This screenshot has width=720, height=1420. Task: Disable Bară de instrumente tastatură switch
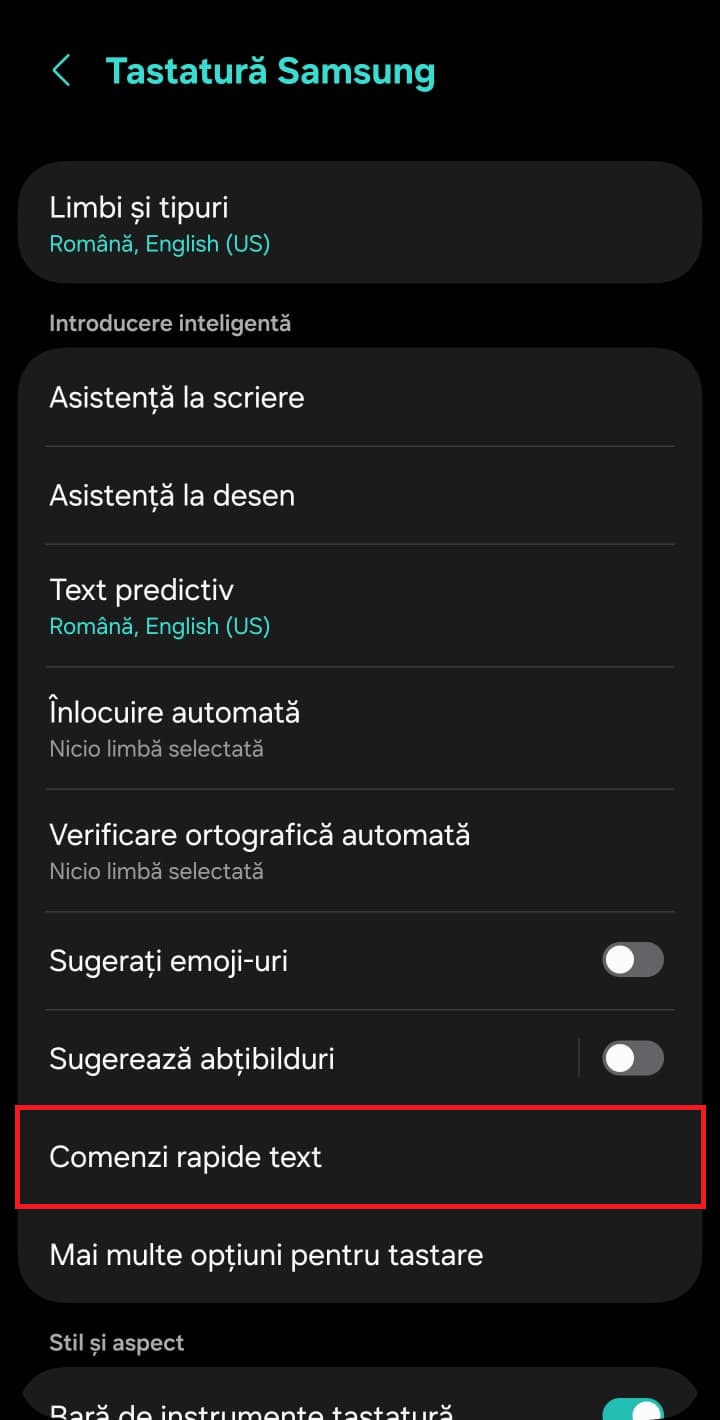[633, 1408]
